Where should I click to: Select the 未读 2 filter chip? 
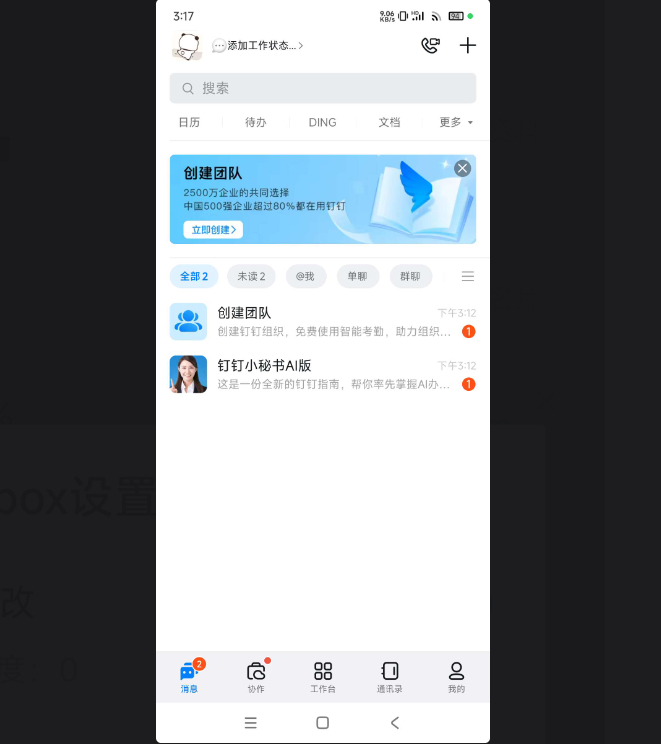pos(251,276)
